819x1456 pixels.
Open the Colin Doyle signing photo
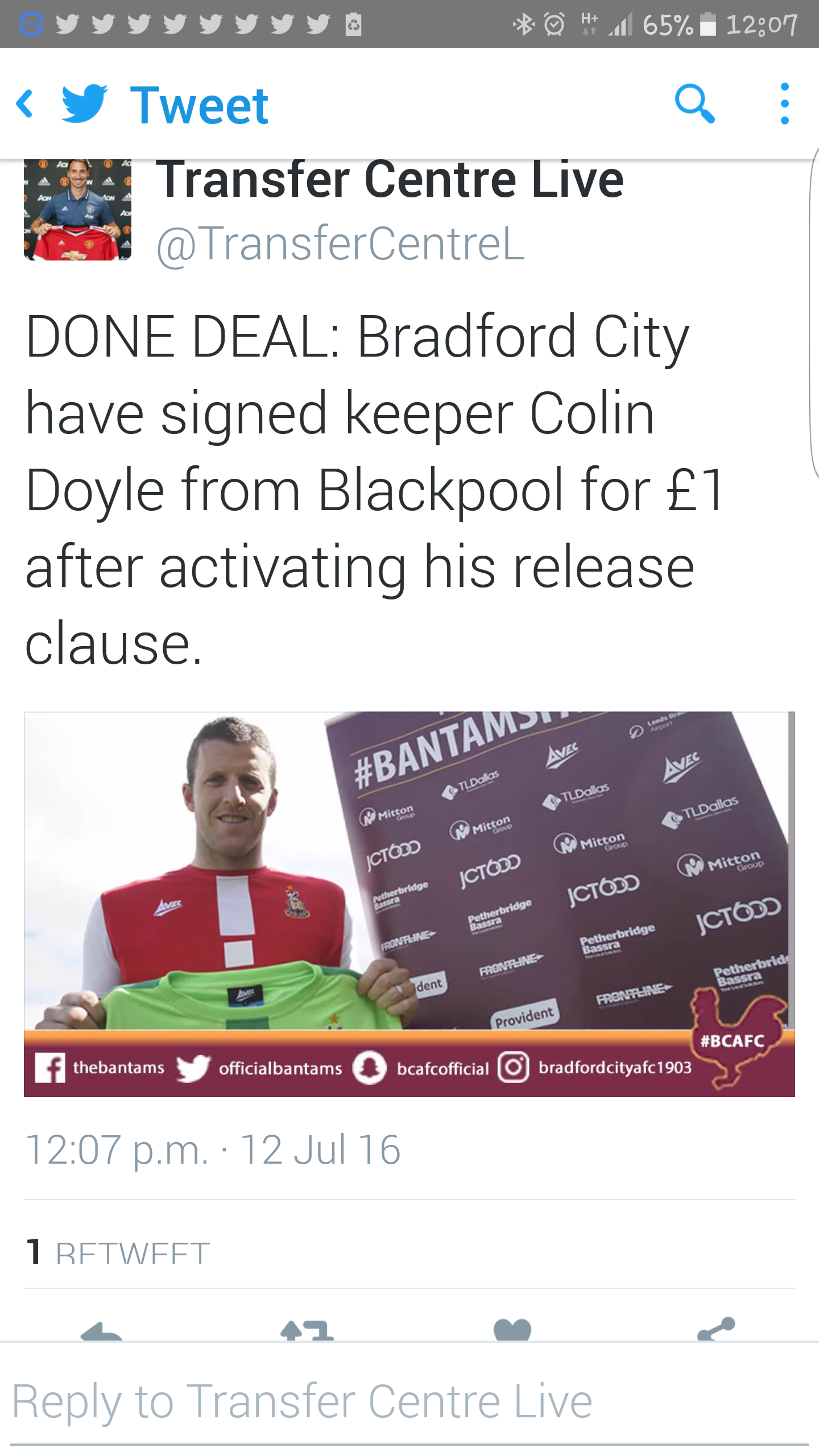pyautogui.click(x=409, y=904)
